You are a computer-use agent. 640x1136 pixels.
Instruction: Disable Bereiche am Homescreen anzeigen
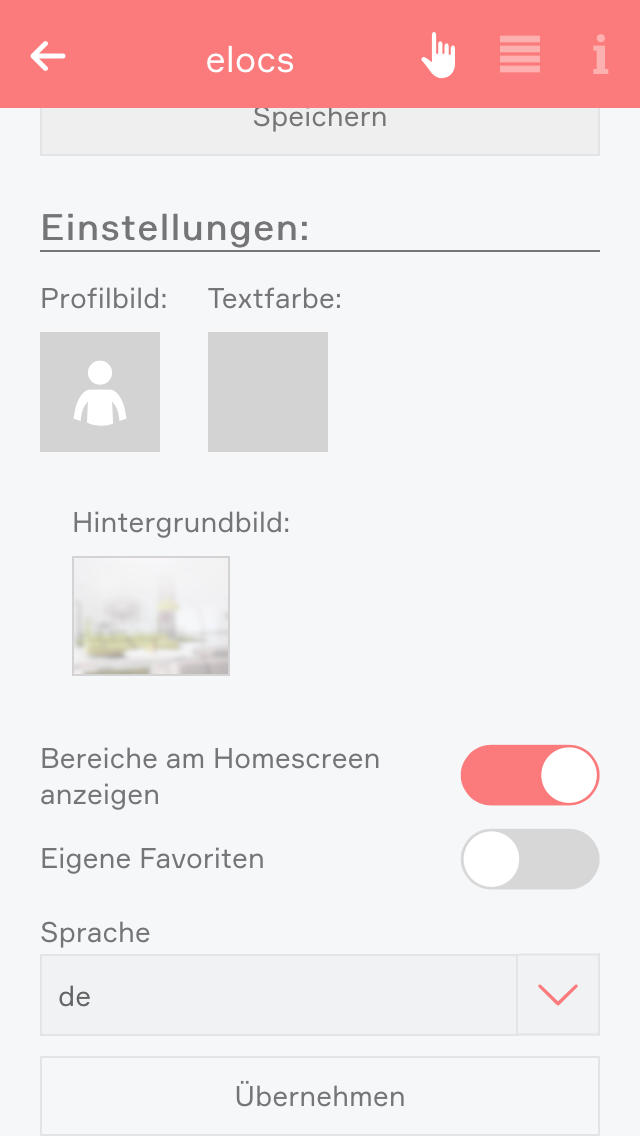[530, 775]
